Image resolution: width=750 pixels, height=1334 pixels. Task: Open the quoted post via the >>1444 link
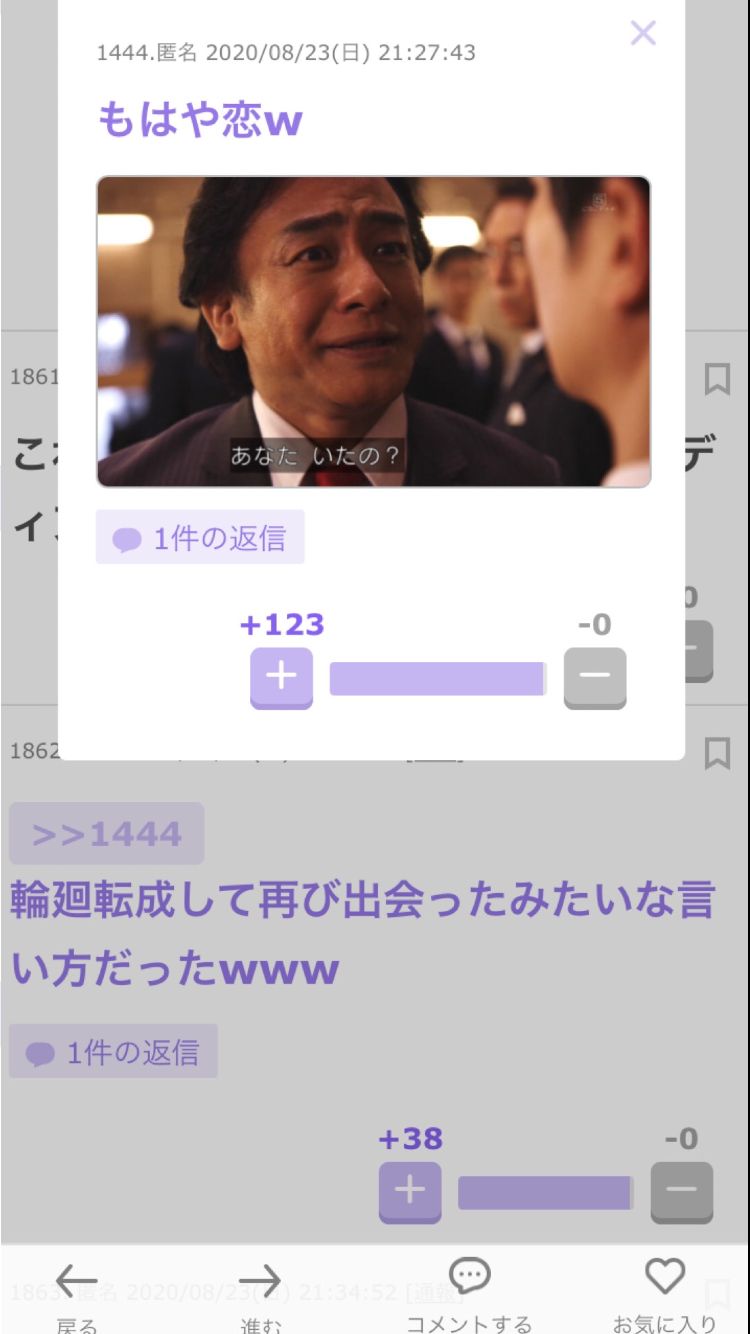pos(106,833)
